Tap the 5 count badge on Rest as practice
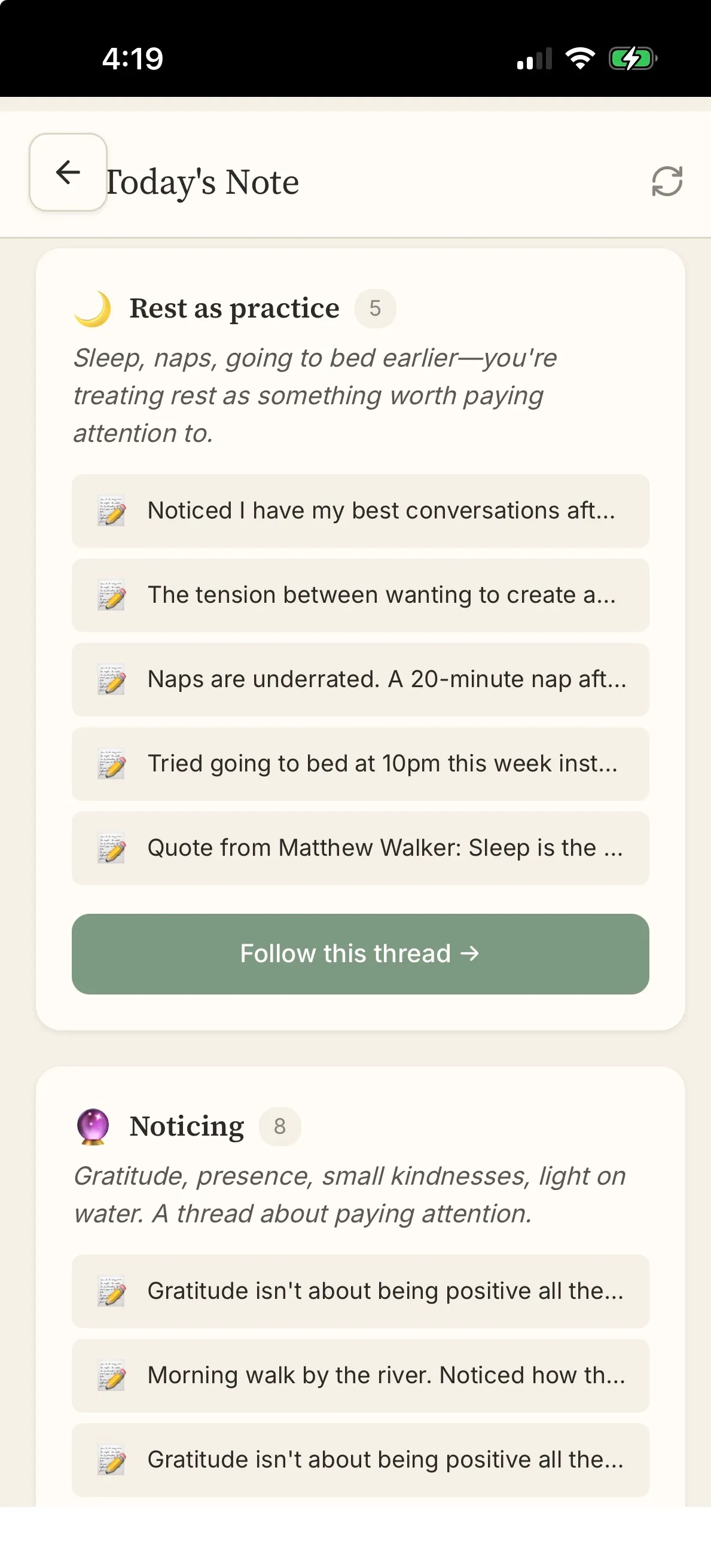 point(376,308)
